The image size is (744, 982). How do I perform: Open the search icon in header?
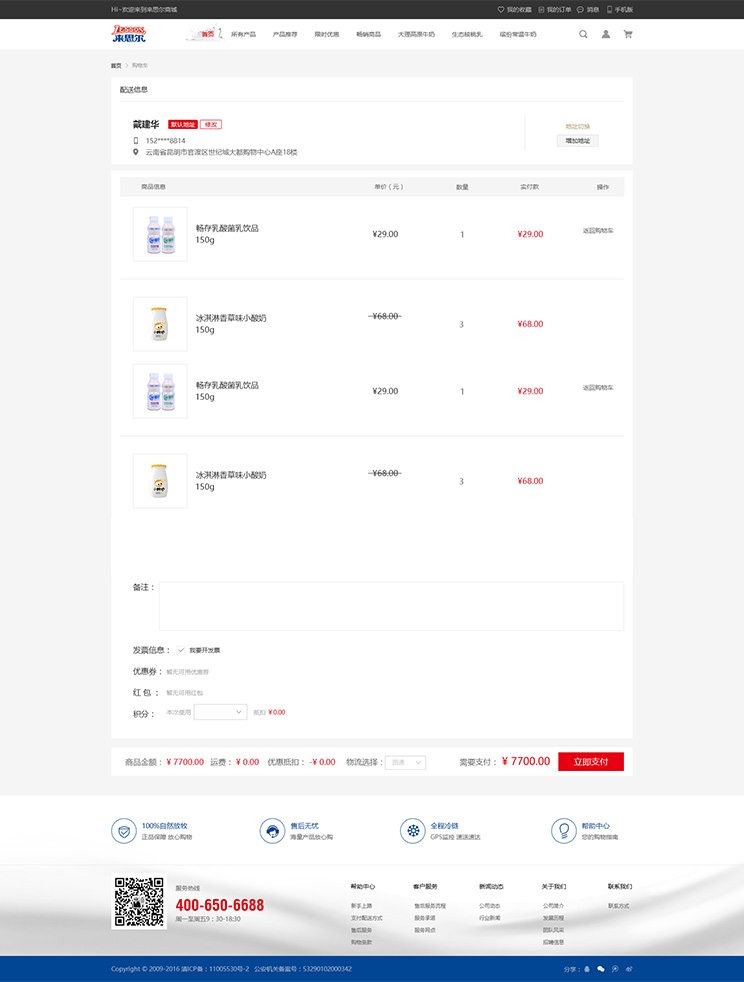[583, 34]
